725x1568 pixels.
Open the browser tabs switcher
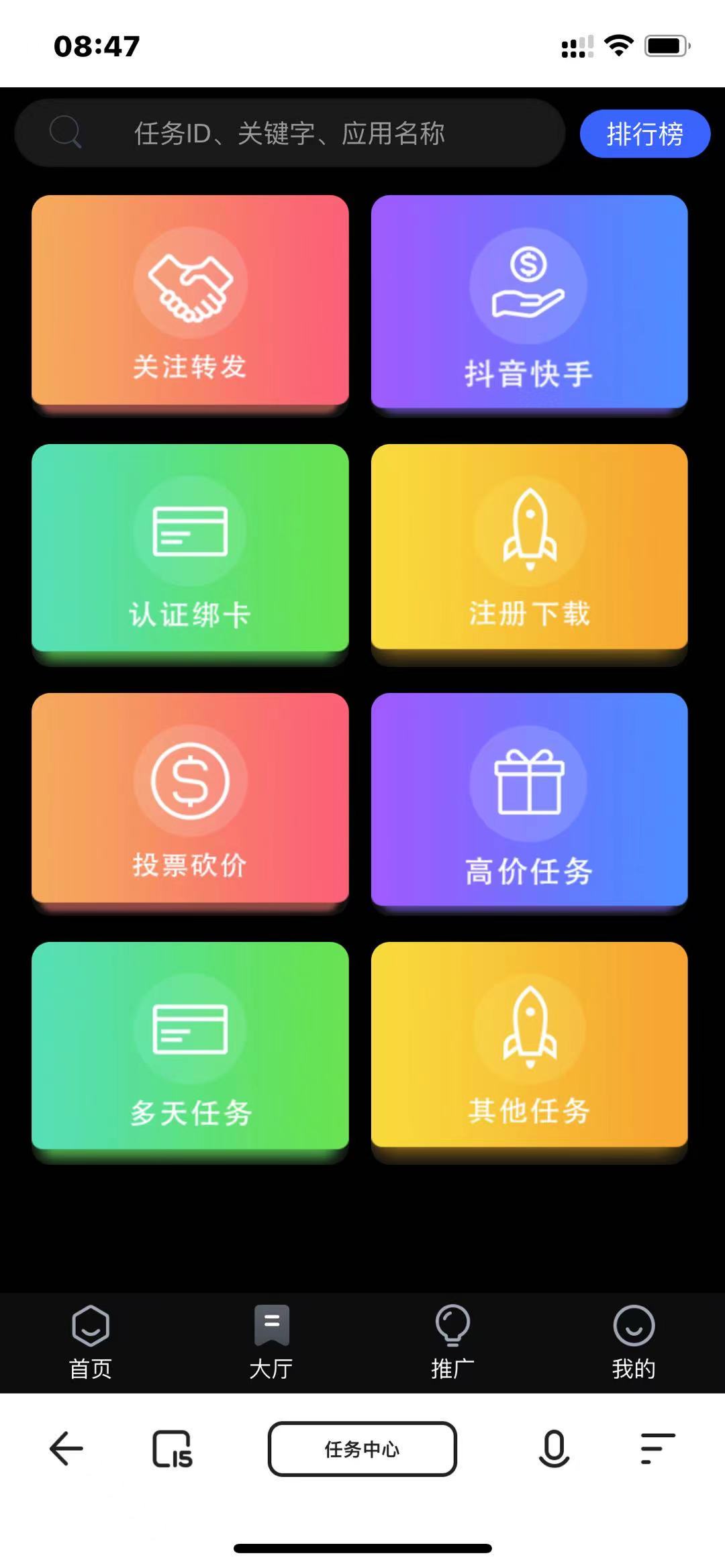tap(173, 1449)
